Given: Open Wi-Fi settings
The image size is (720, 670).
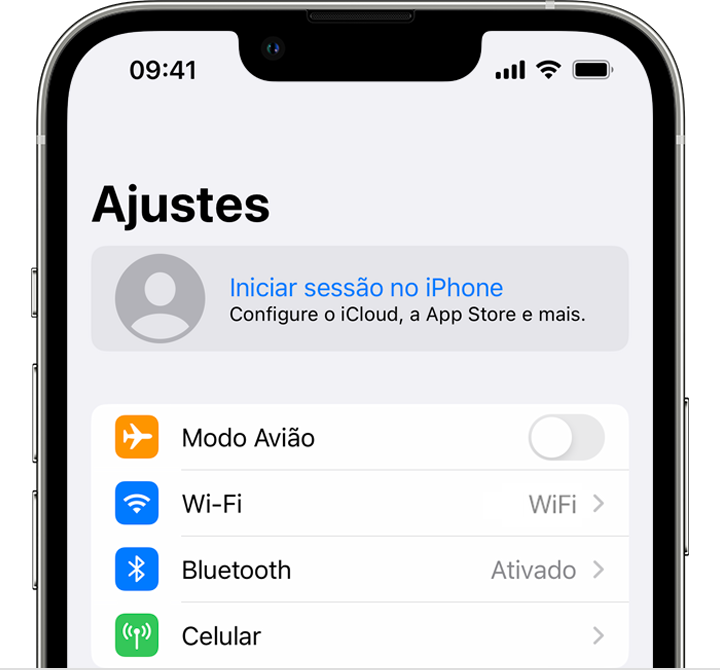Looking at the screenshot, I should click(360, 504).
